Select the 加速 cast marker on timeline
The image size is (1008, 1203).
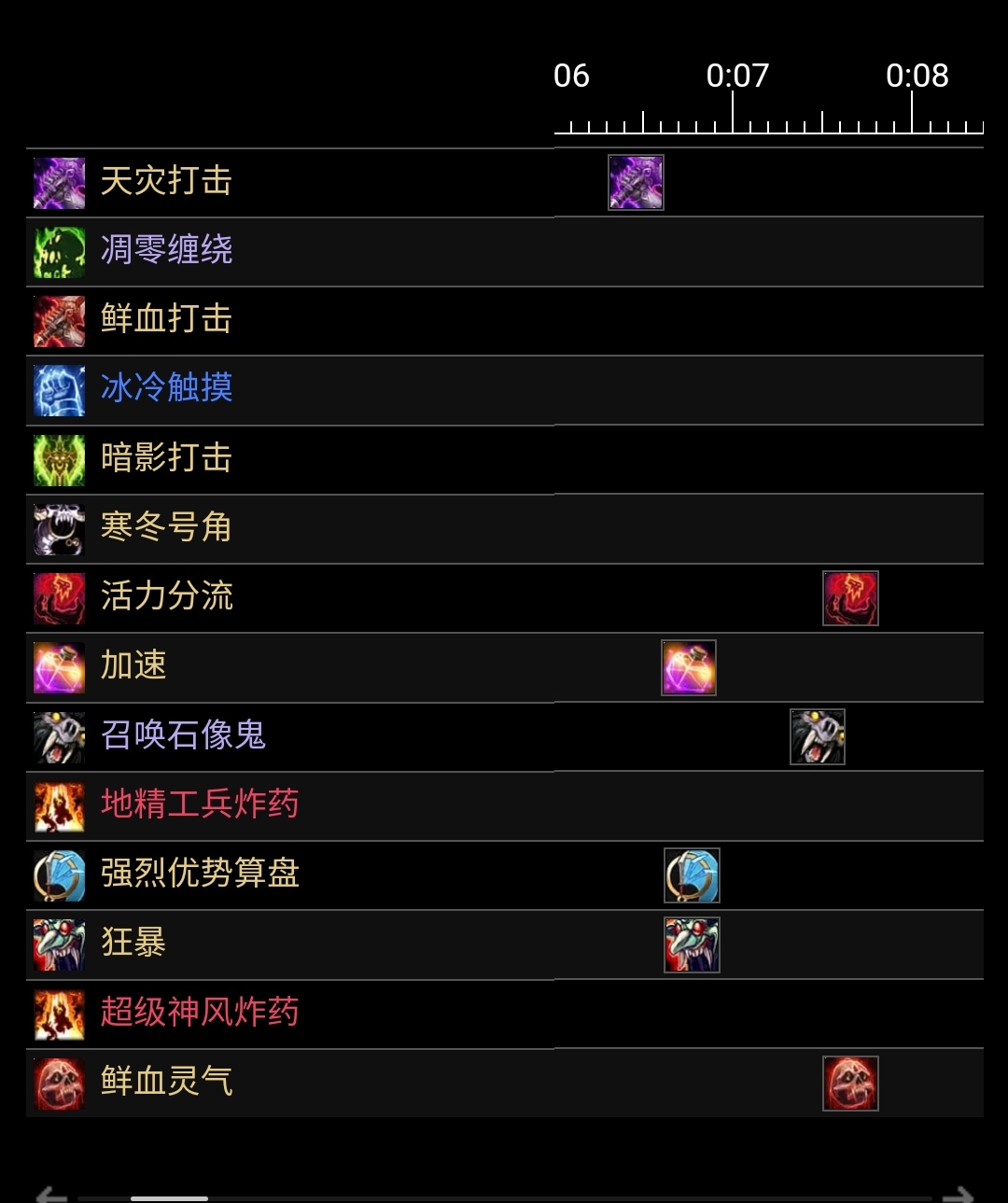click(689, 667)
